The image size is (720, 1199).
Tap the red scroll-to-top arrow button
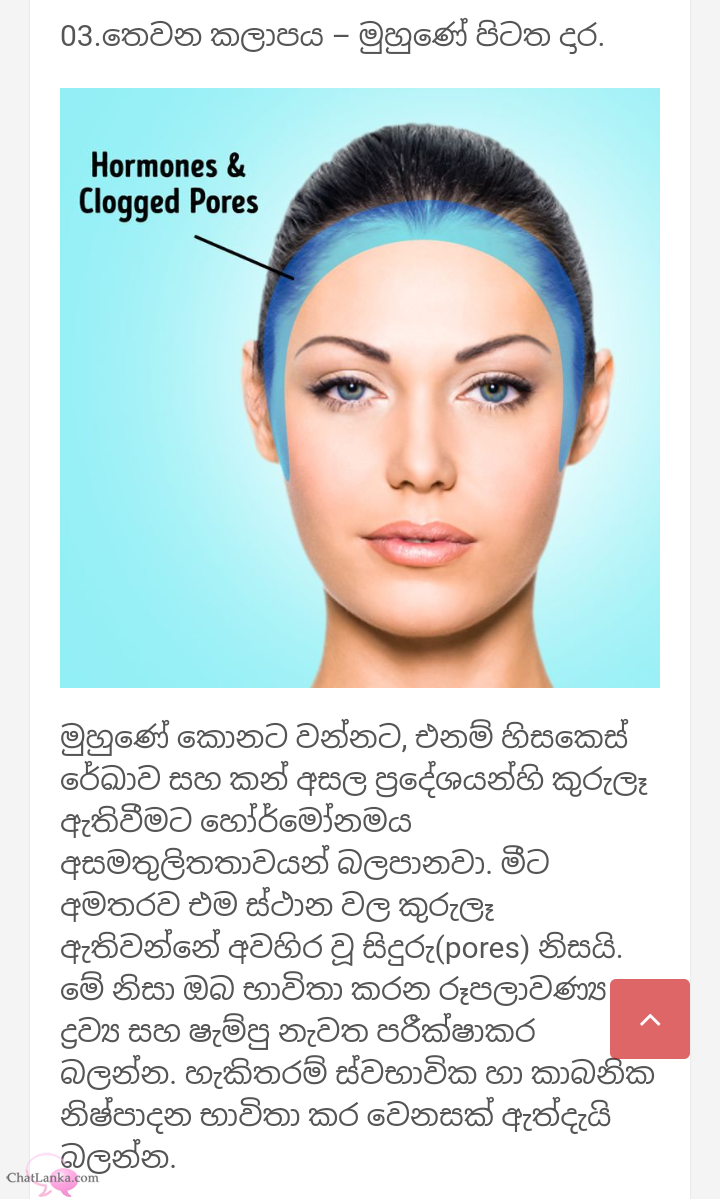650,1019
